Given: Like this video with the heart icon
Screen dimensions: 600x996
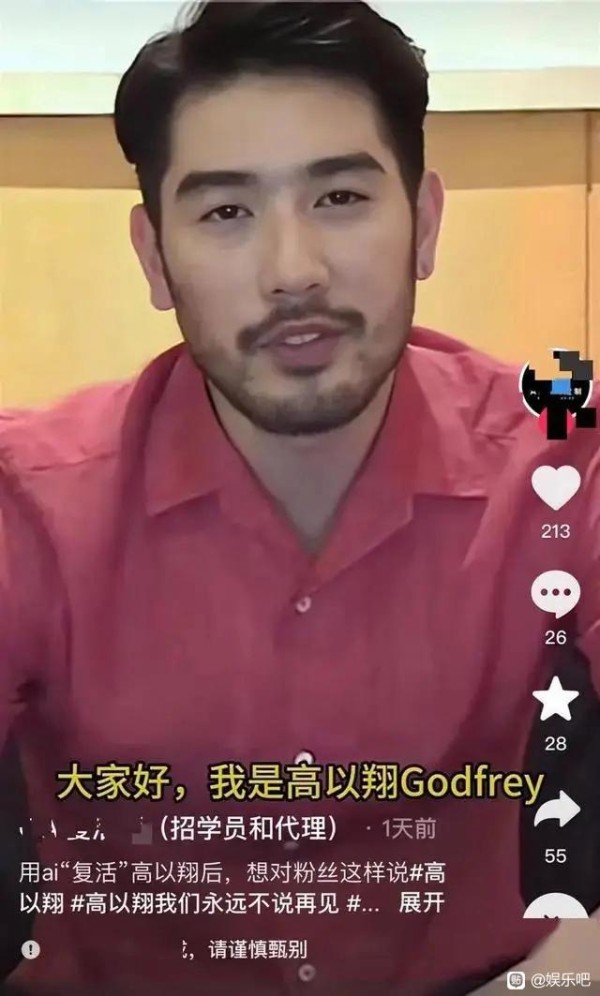Looking at the screenshot, I should pos(556,487).
